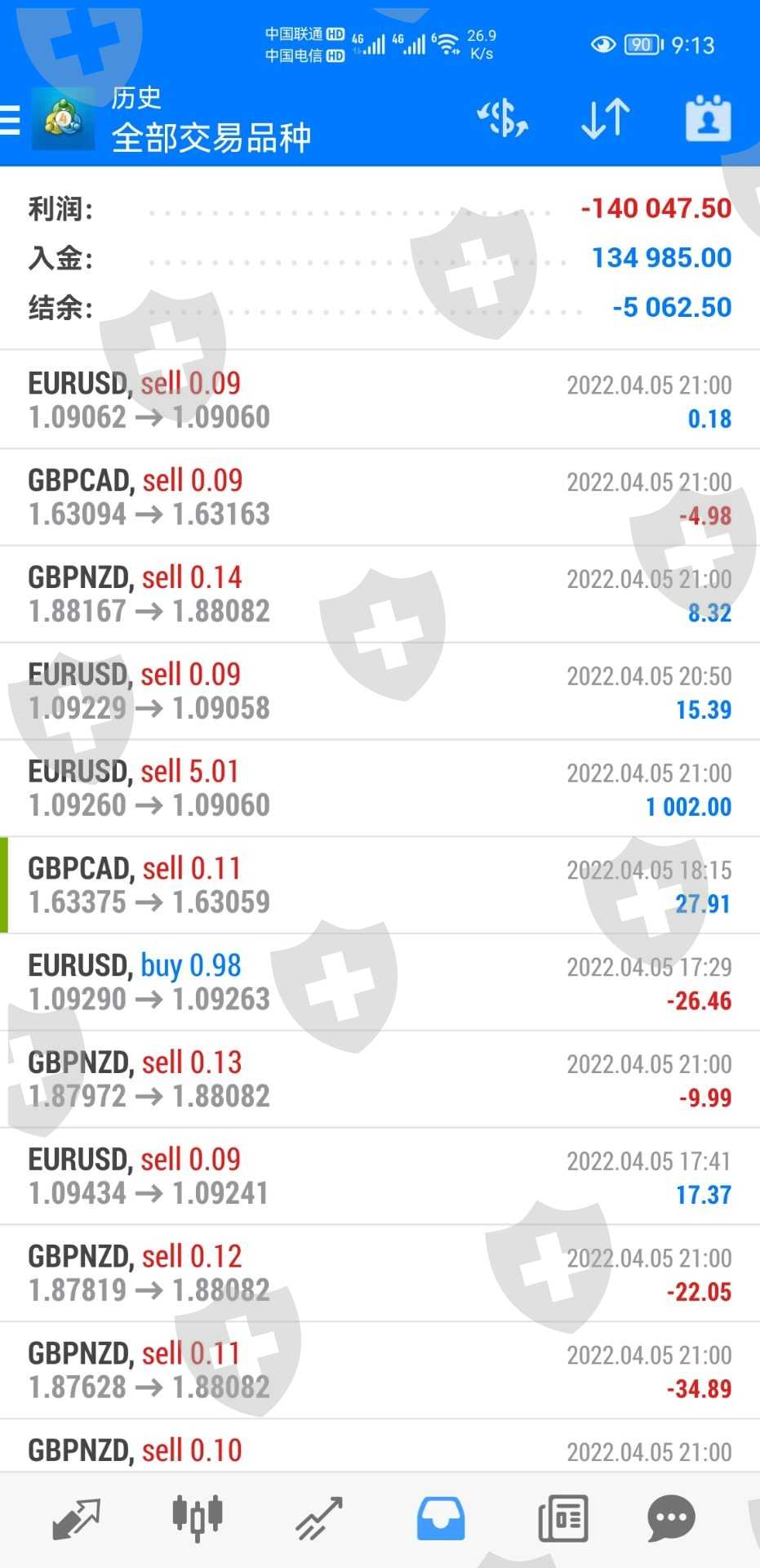Show details of GBPNZD sell 0.13 trade
The width and height of the screenshot is (760, 1568).
380,1079
